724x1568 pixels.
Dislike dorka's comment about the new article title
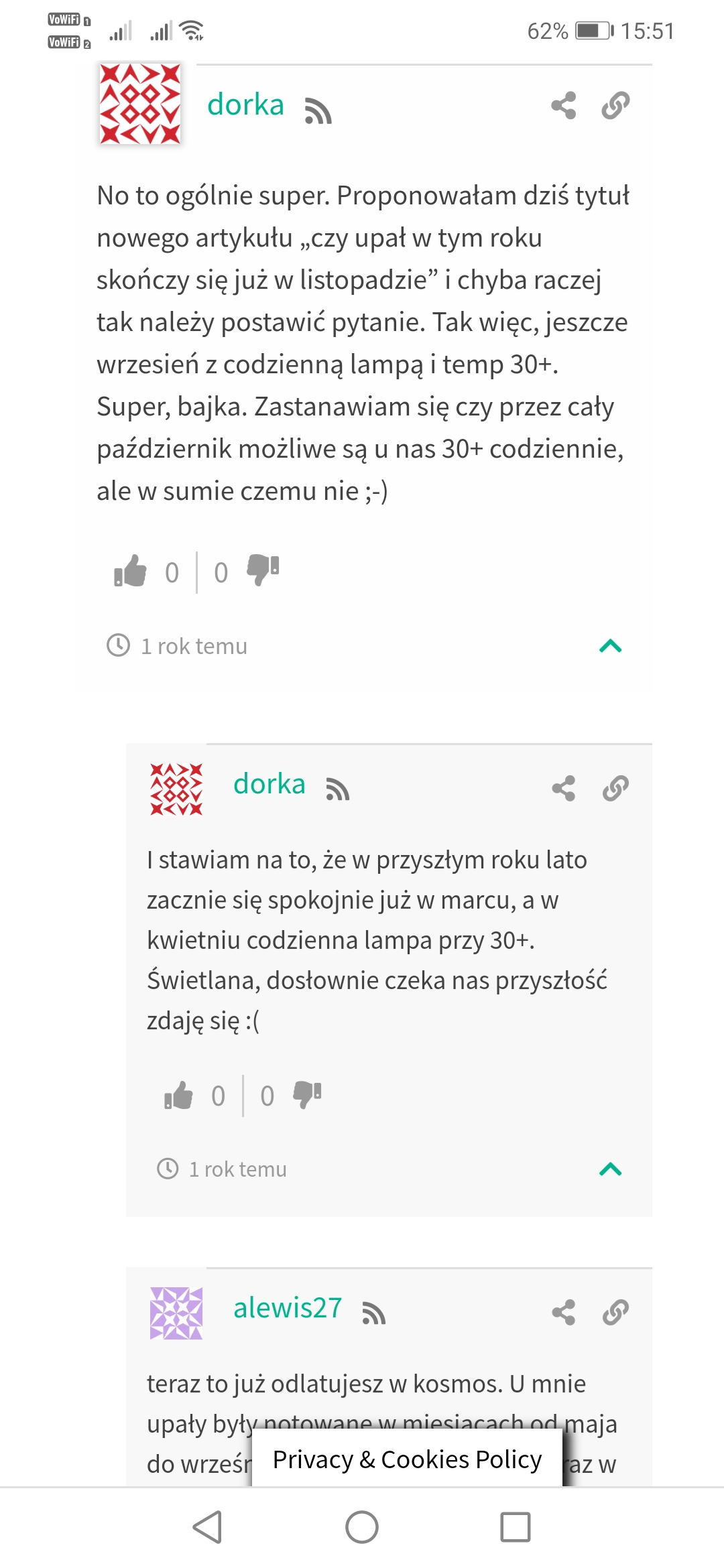tap(263, 570)
